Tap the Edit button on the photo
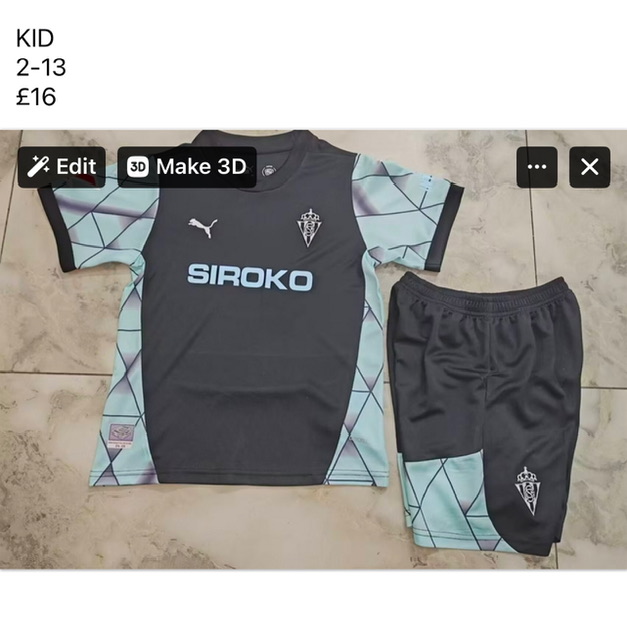This screenshot has width=627, height=640. pyautogui.click(x=62, y=167)
